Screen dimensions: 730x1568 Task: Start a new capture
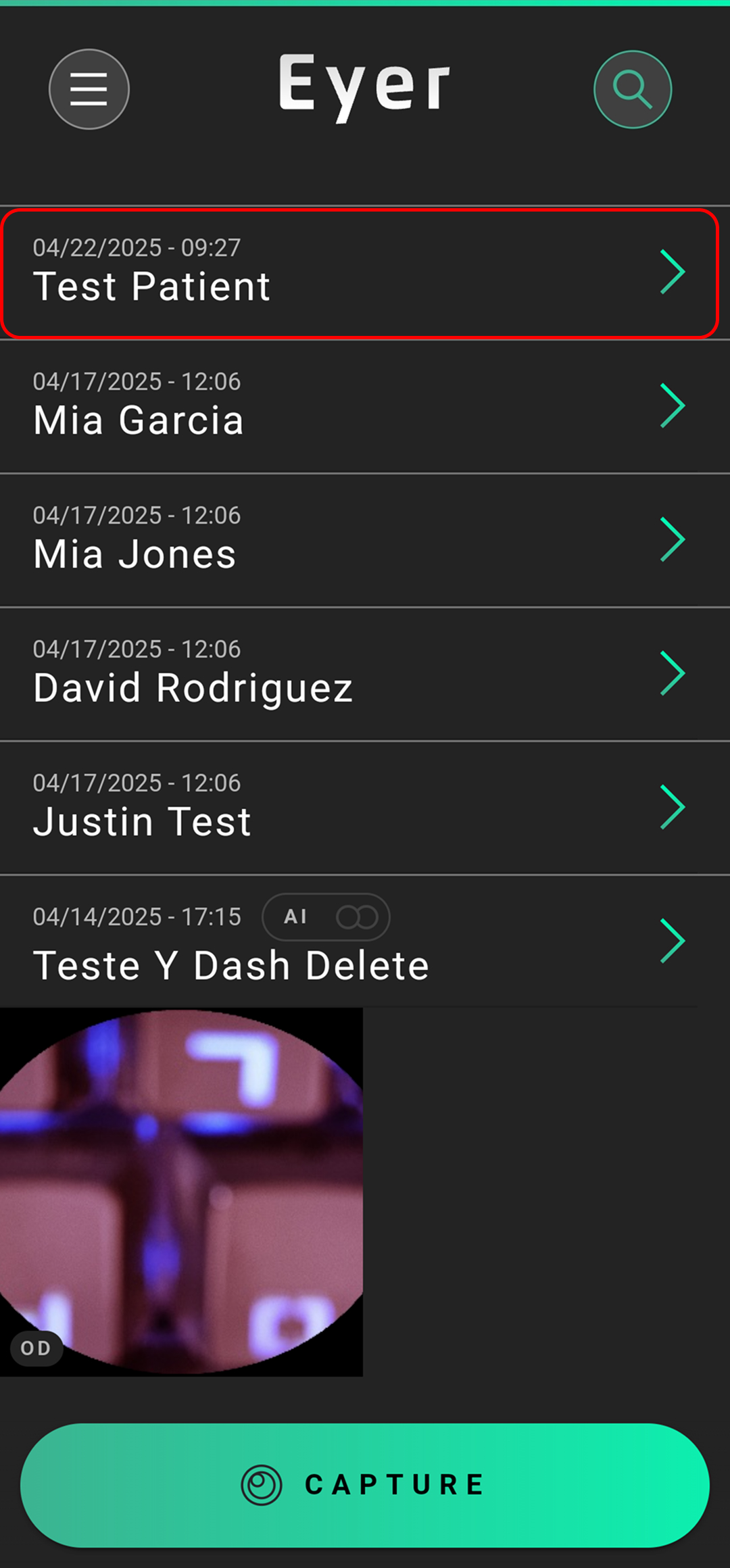[x=365, y=1485]
